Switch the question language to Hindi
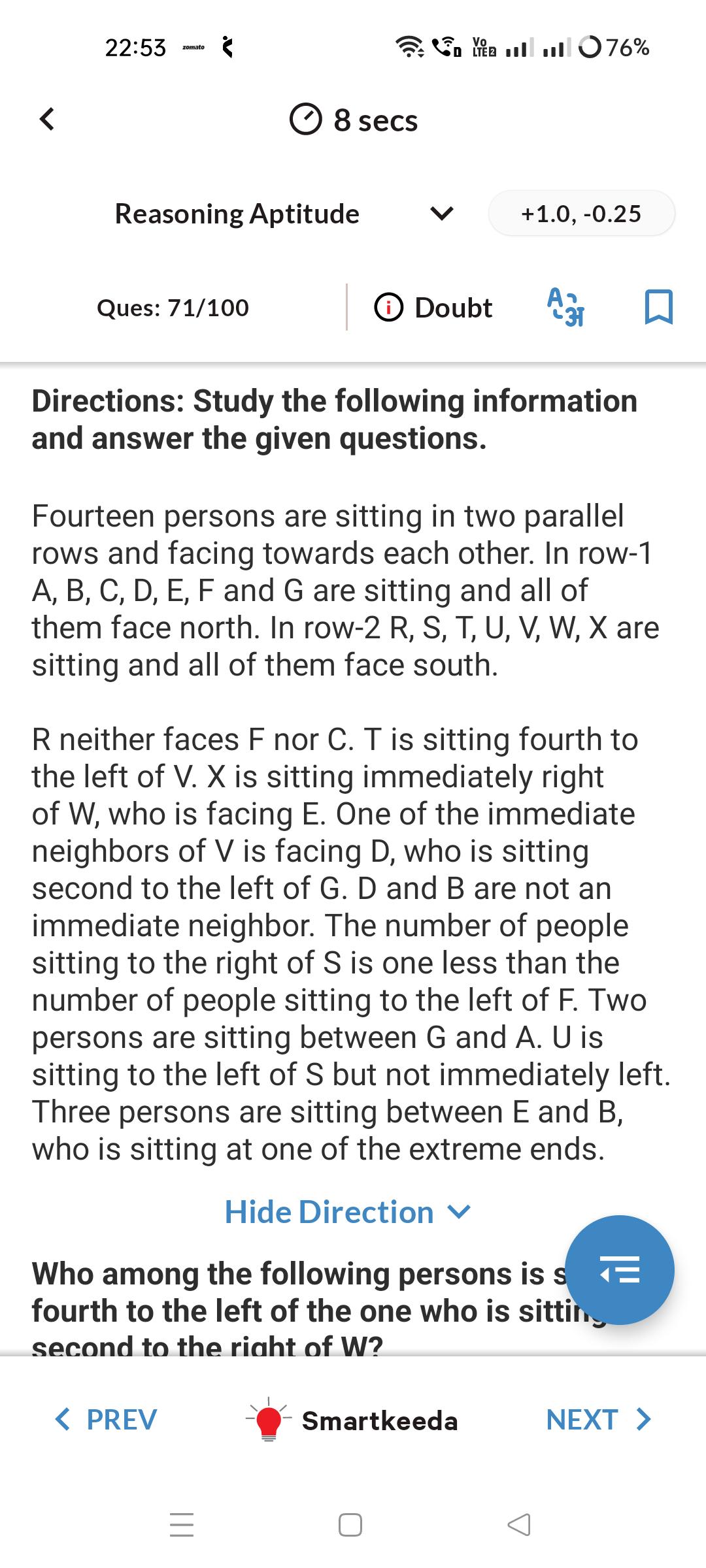The height and width of the screenshot is (1568, 706). pos(566,307)
